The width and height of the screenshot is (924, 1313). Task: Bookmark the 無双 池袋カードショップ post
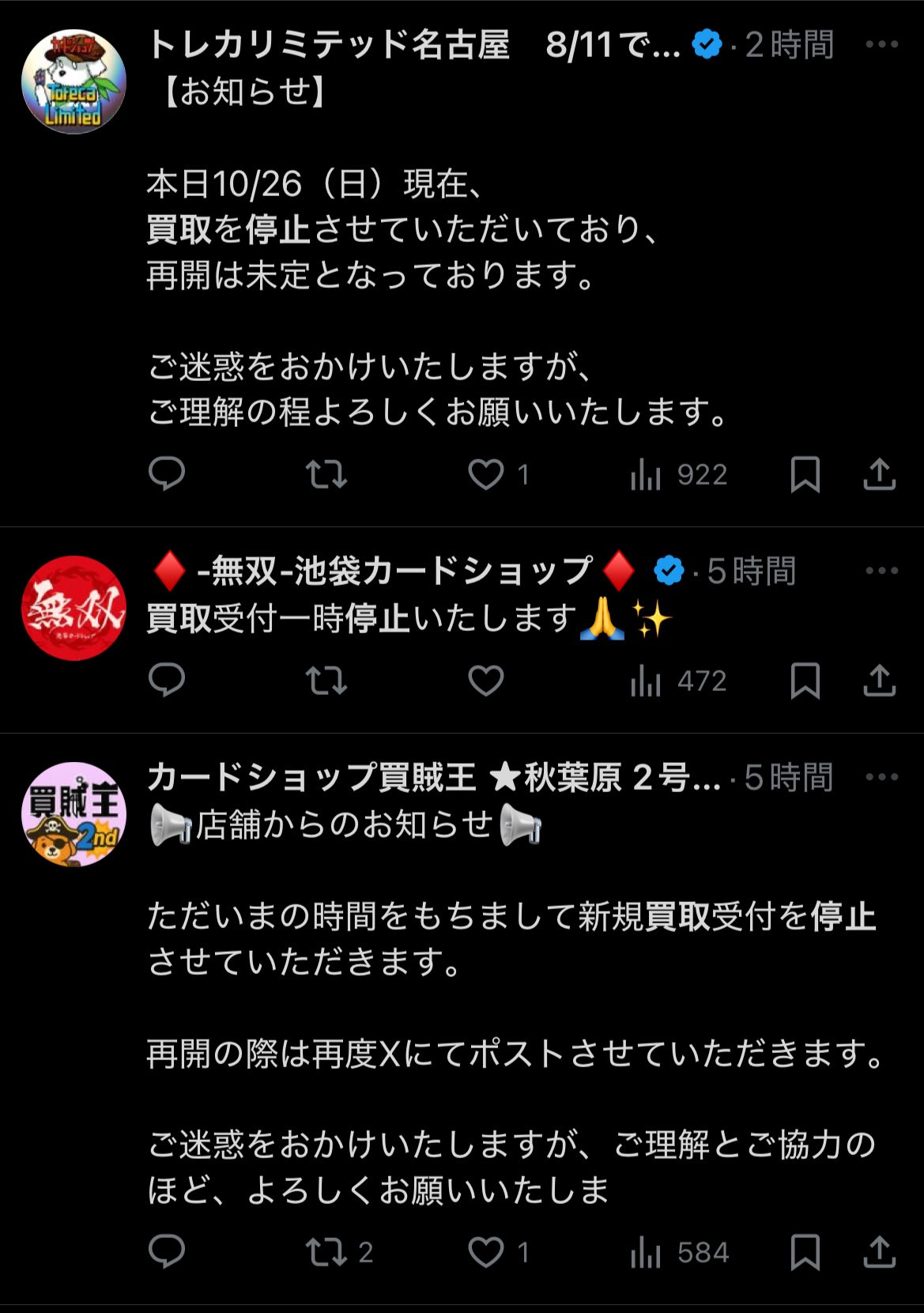805,681
